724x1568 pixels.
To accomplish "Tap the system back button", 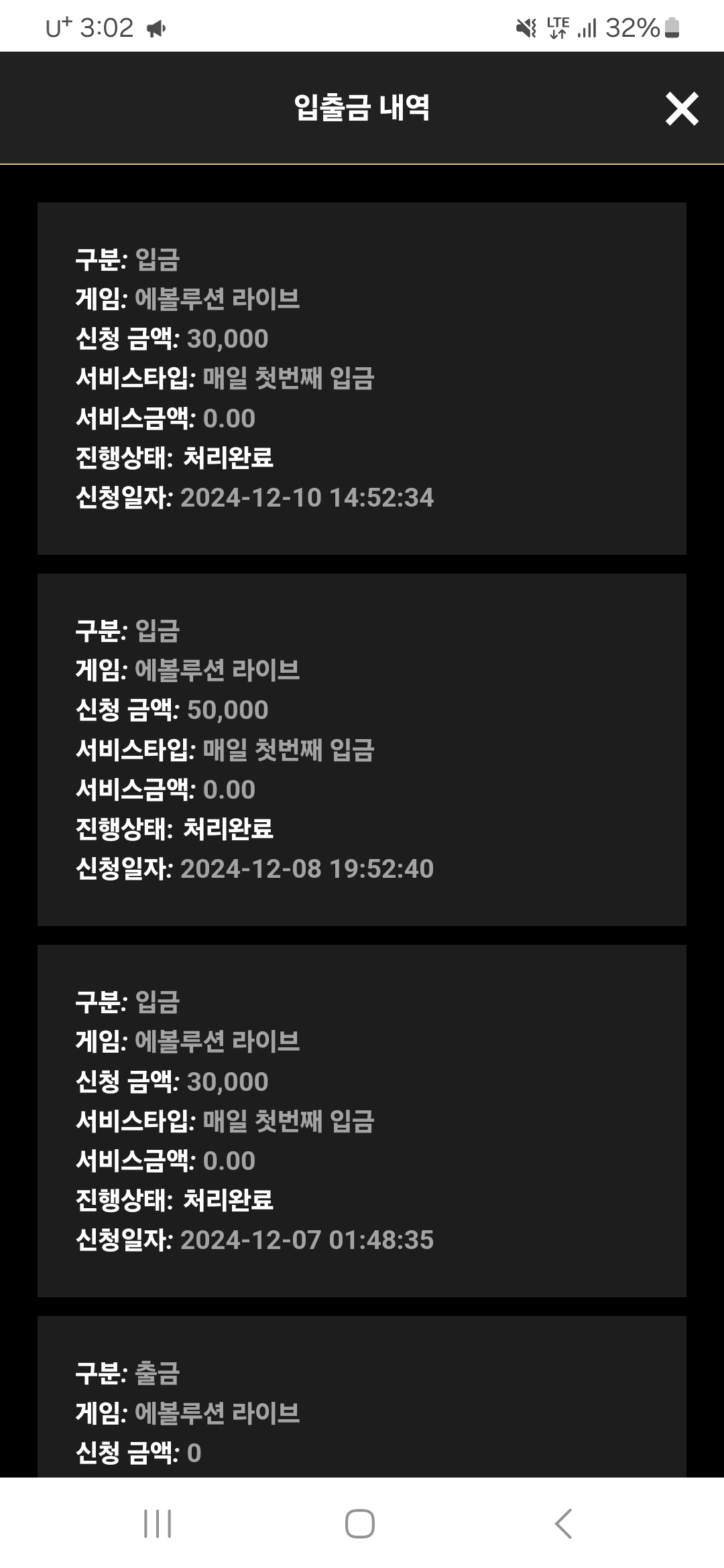I will point(564,1523).
